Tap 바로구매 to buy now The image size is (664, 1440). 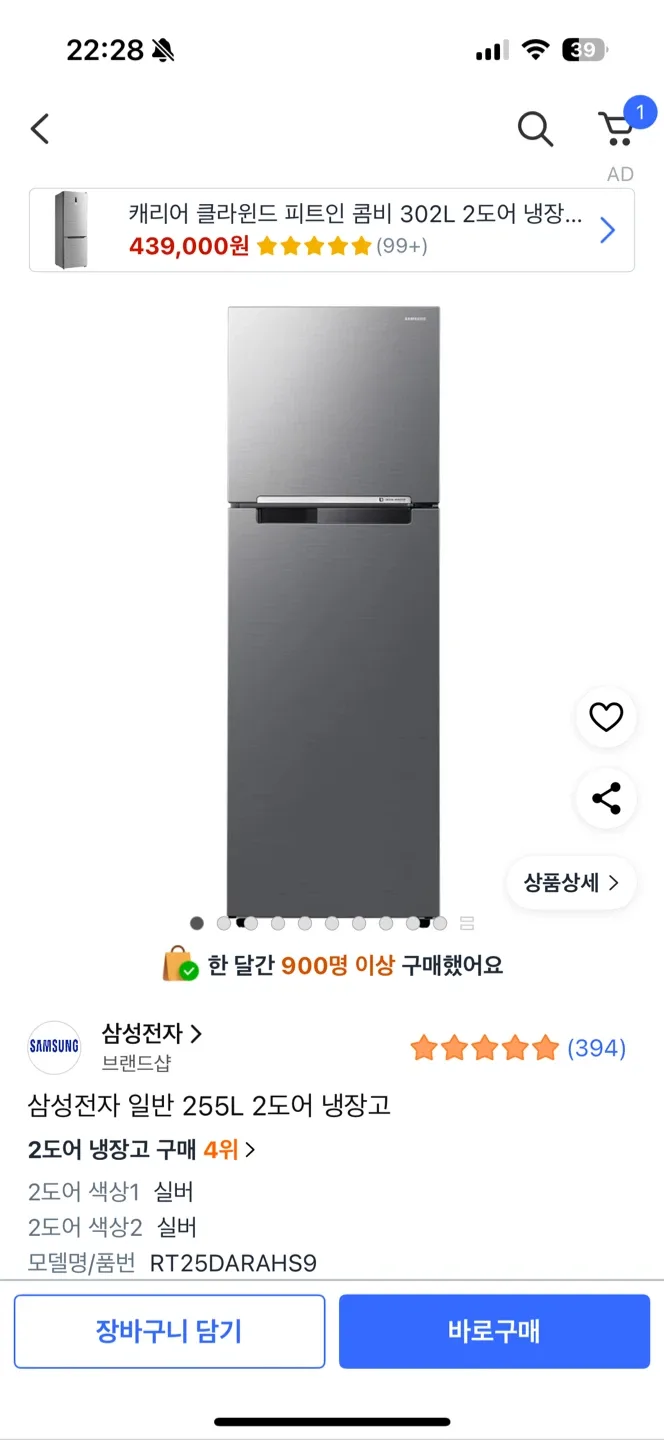click(x=494, y=1331)
